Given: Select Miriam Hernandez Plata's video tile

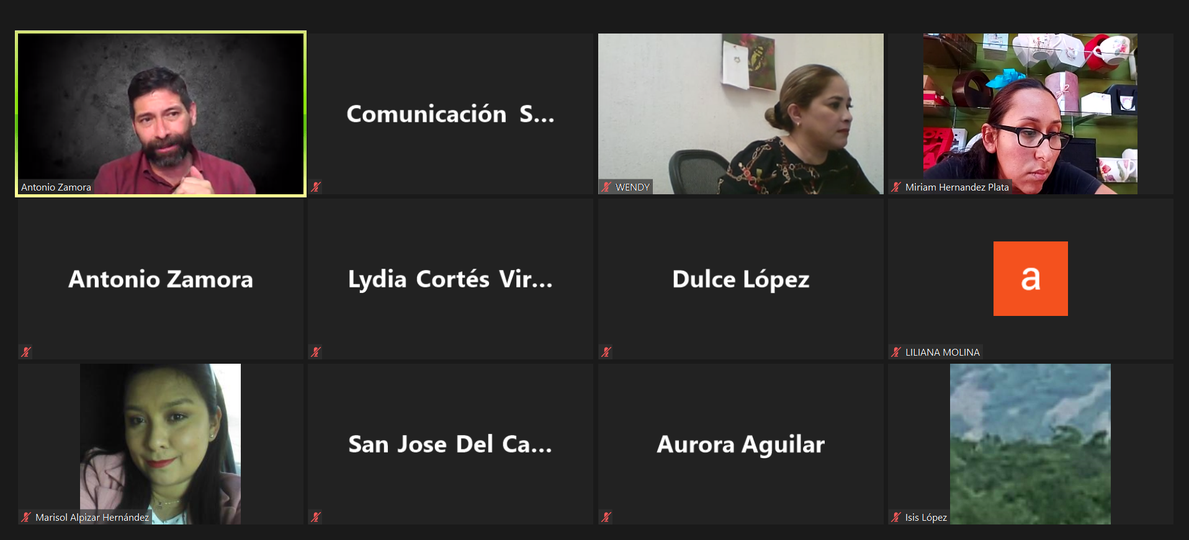Looking at the screenshot, I should pyautogui.click(x=1030, y=114).
